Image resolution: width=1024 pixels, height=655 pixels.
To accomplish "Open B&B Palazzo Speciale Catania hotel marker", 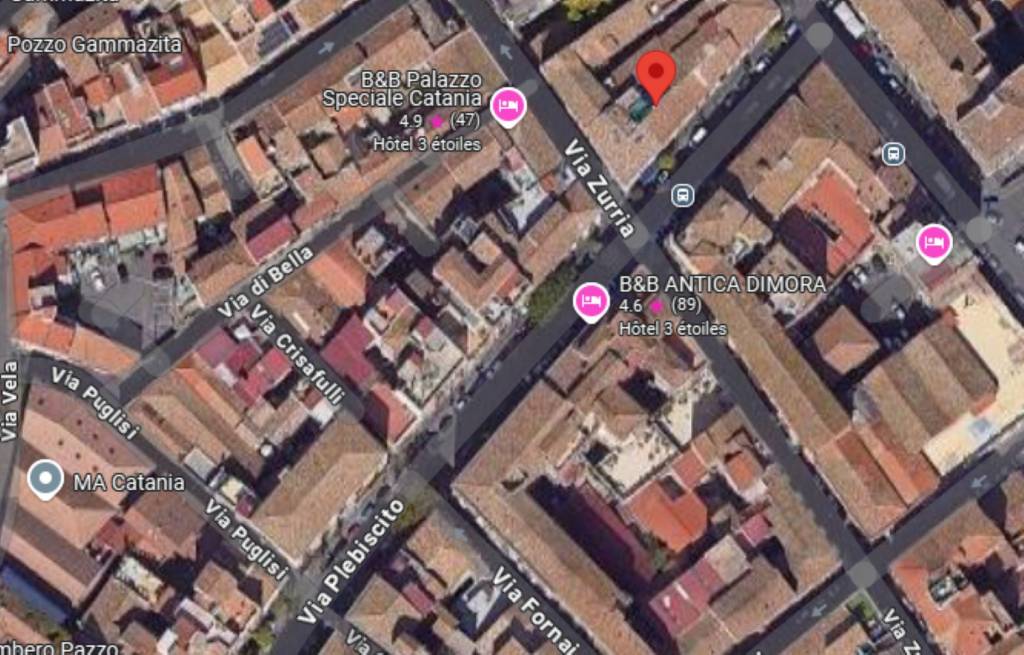I will tap(508, 105).
